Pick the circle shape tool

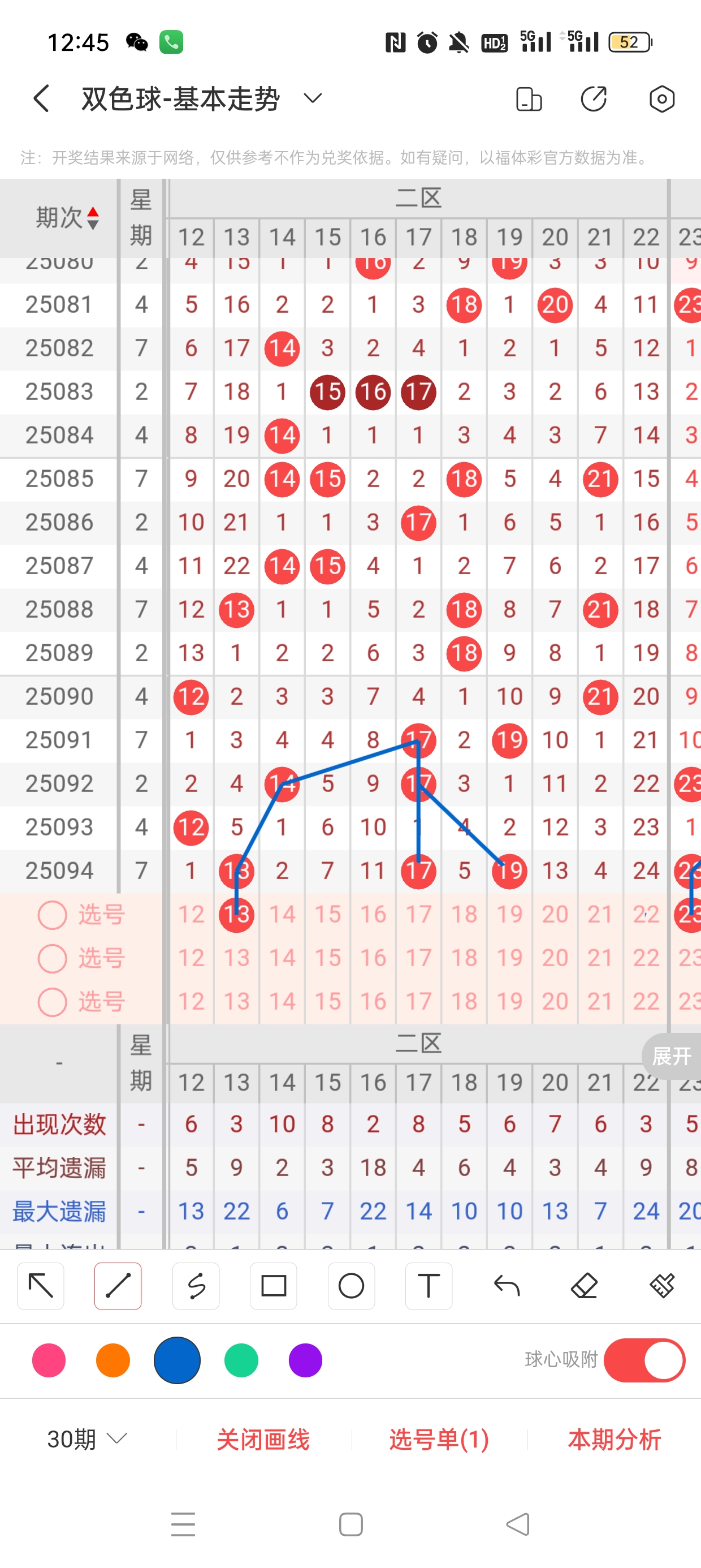tap(351, 1286)
